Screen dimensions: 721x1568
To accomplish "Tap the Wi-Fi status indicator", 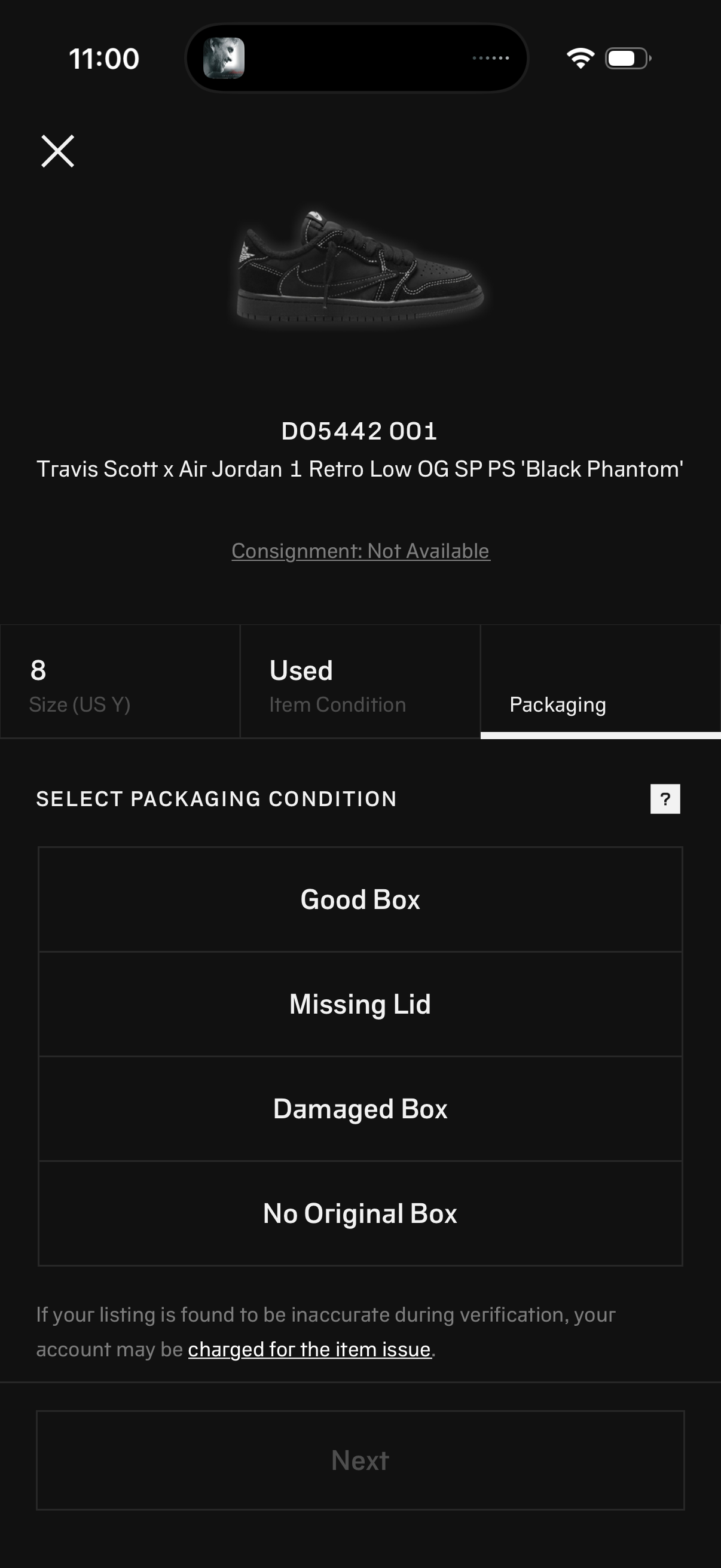I will pyautogui.click(x=579, y=58).
